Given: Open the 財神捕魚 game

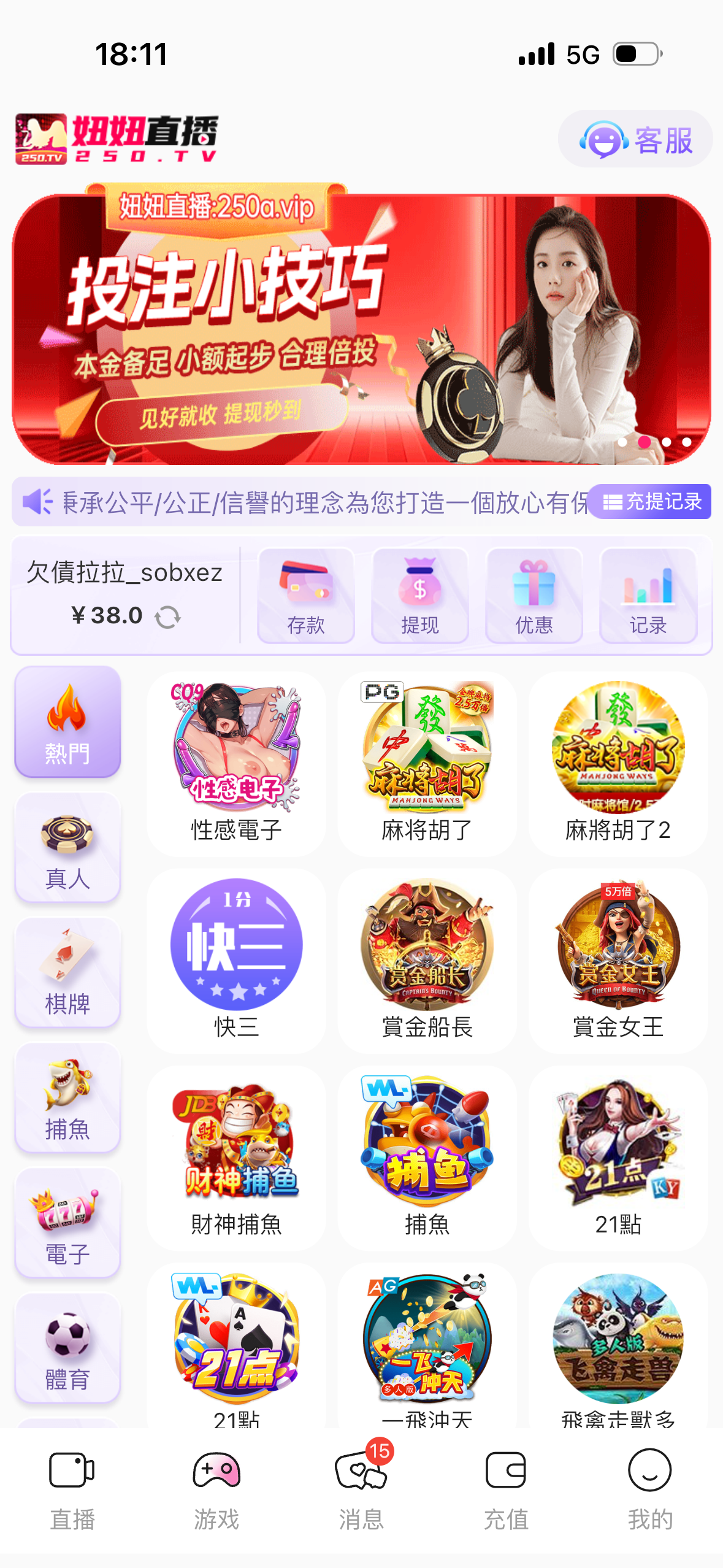Looking at the screenshot, I should (x=236, y=1157).
